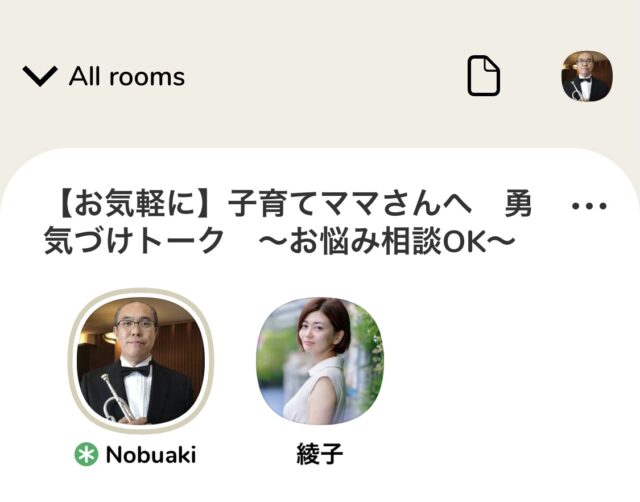View 綾子's speaker profile

point(320,360)
